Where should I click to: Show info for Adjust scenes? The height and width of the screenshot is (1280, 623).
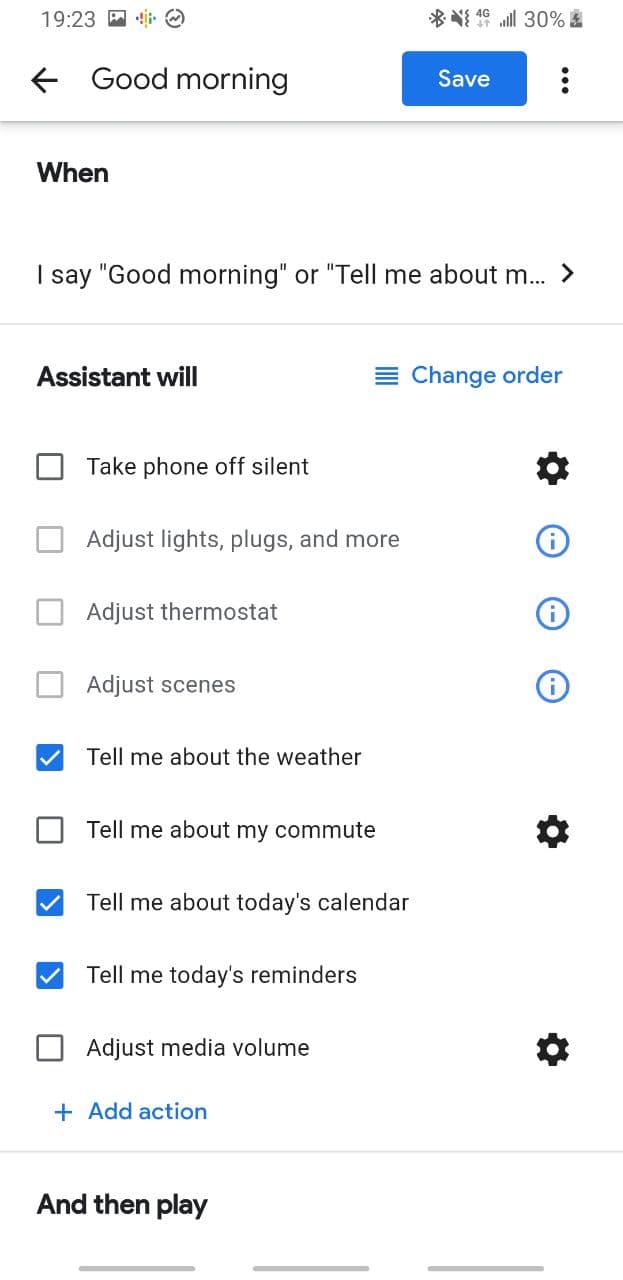pyautogui.click(x=553, y=686)
